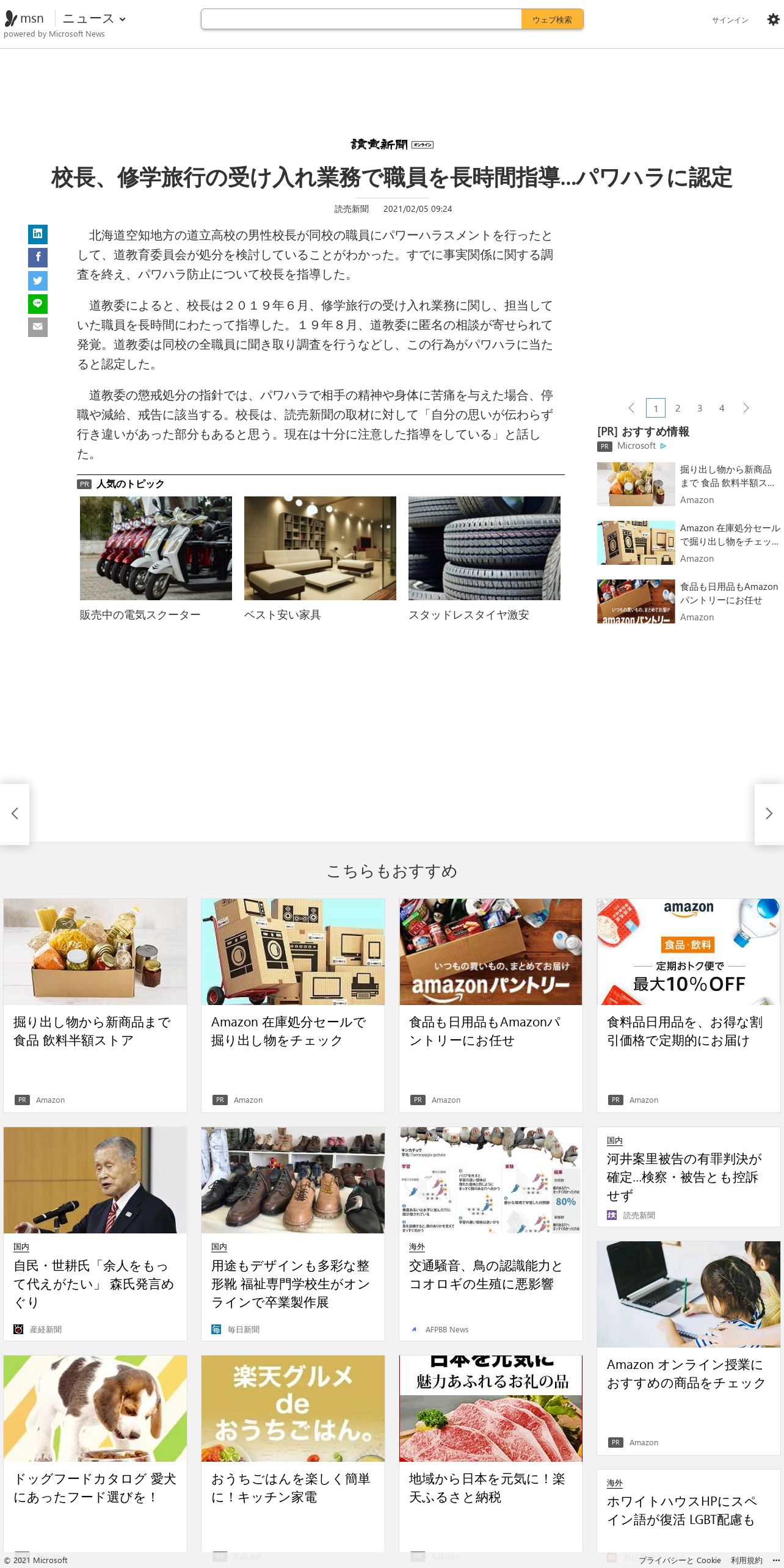Open ベスト安い家具 topic tile
The height and width of the screenshot is (1568, 784).
(320, 559)
